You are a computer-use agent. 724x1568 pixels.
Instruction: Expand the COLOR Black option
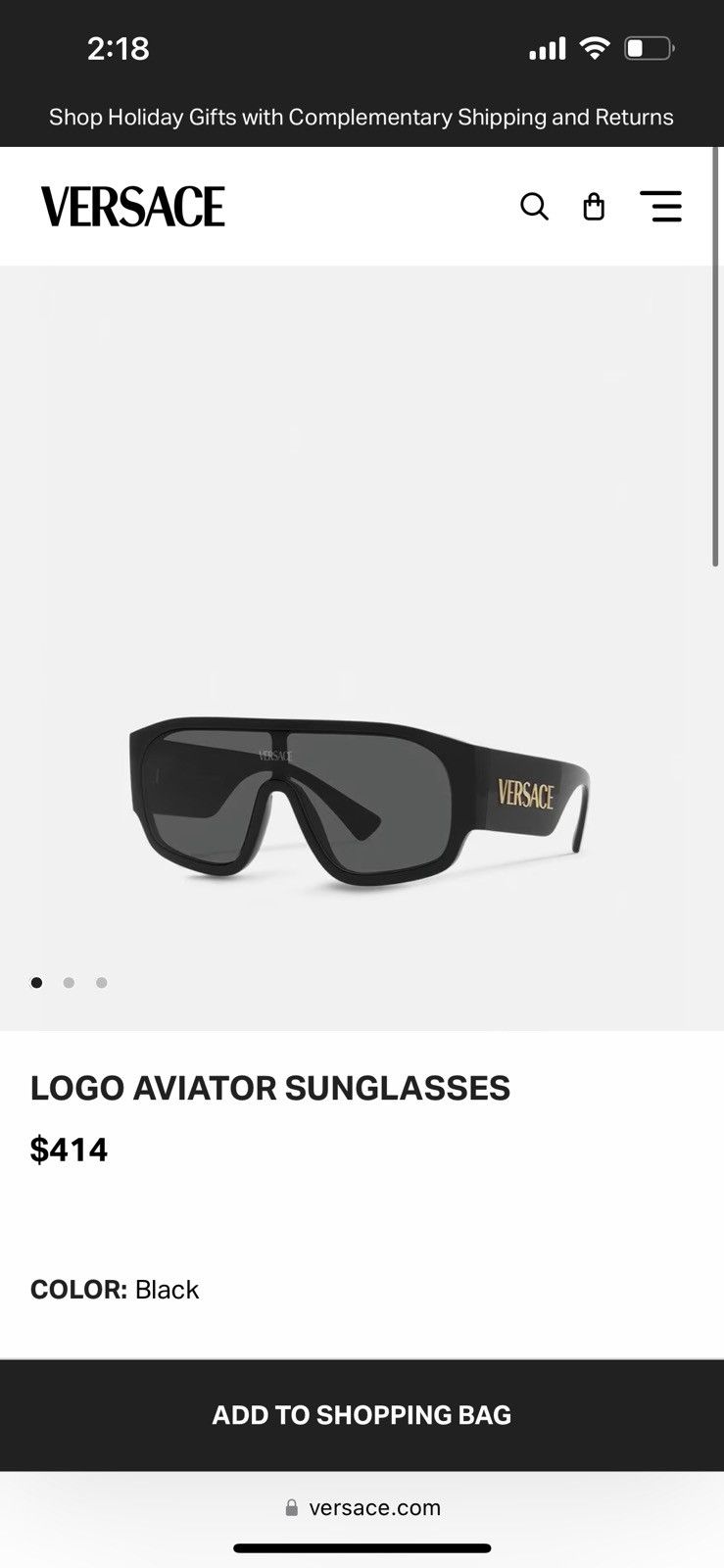coord(114,1289)
